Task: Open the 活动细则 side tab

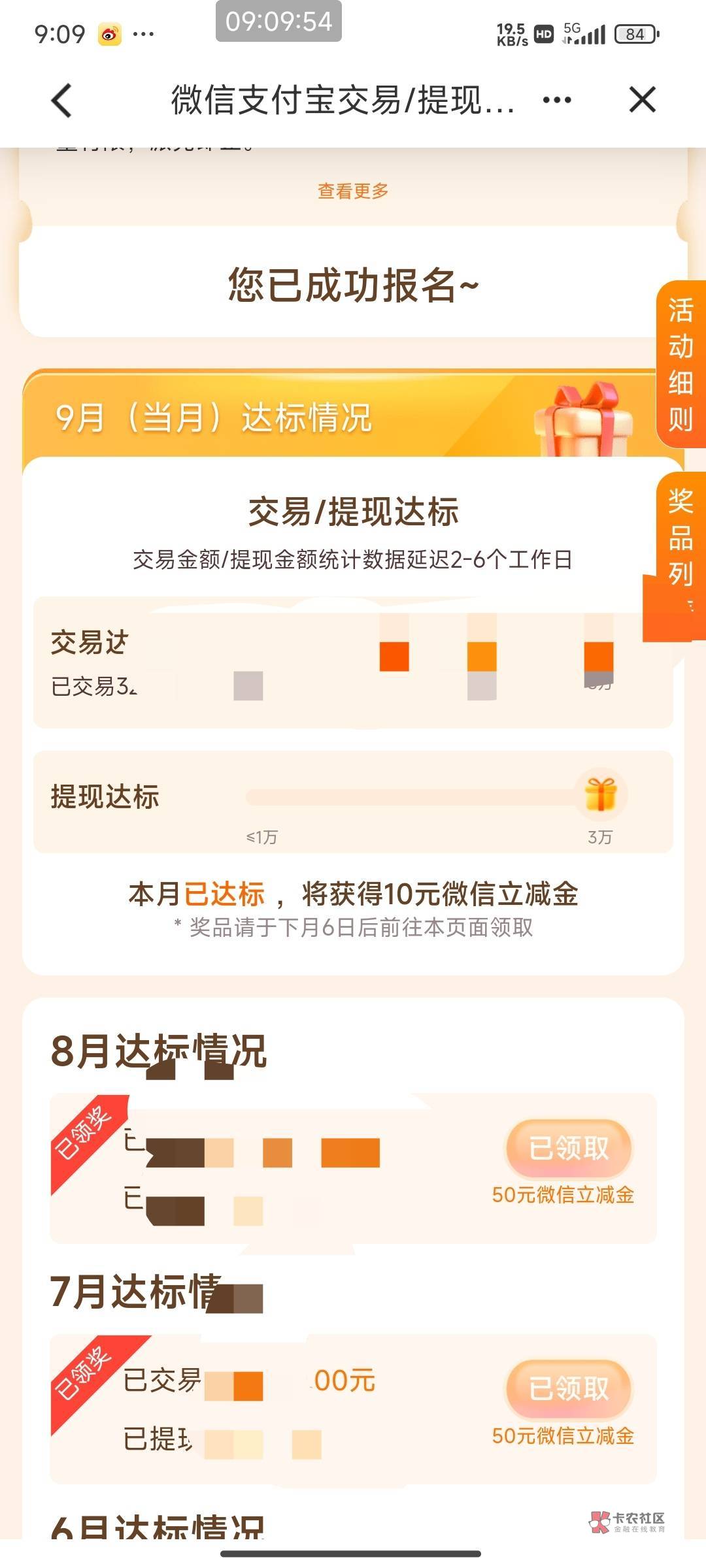Action: [x=681, y=365]
